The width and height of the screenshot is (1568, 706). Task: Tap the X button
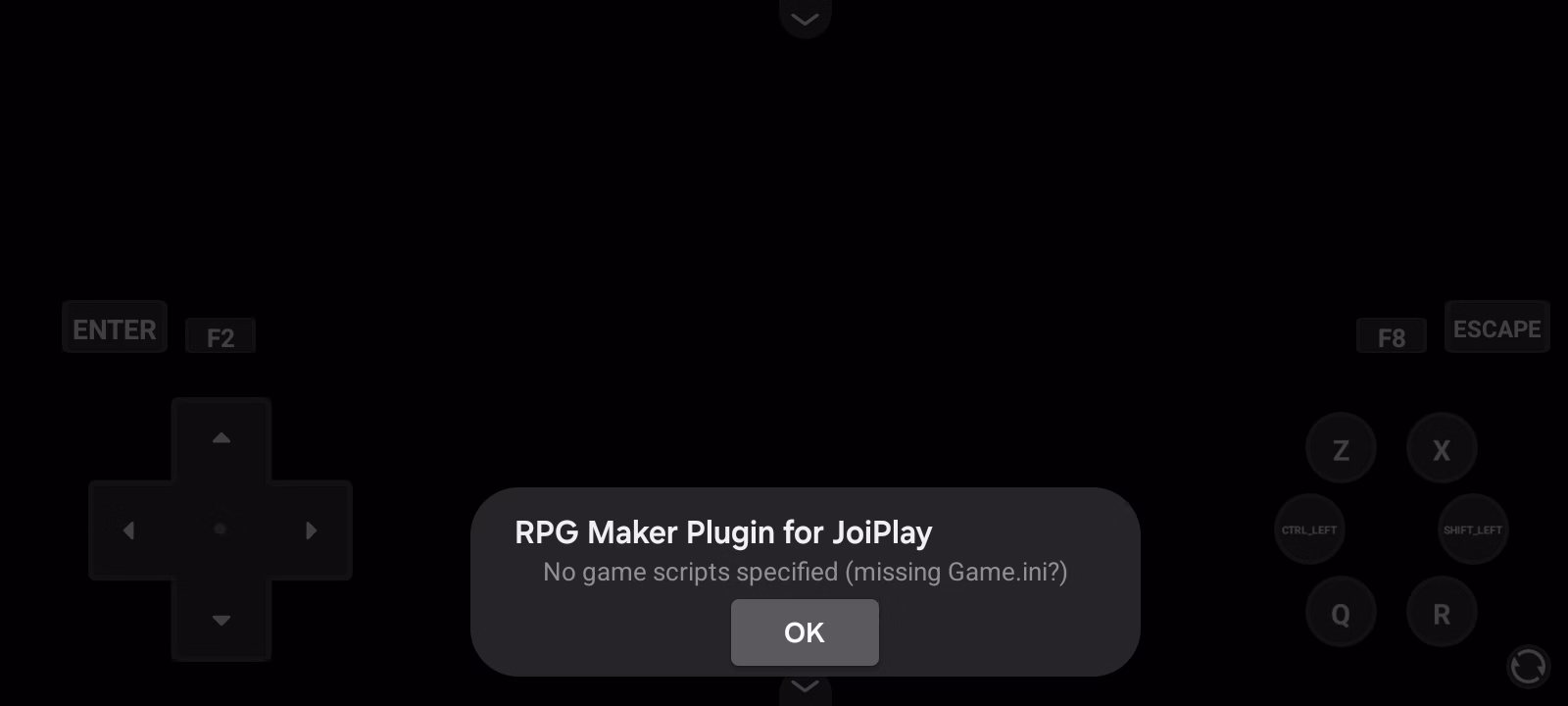(x=1442, y=449)
